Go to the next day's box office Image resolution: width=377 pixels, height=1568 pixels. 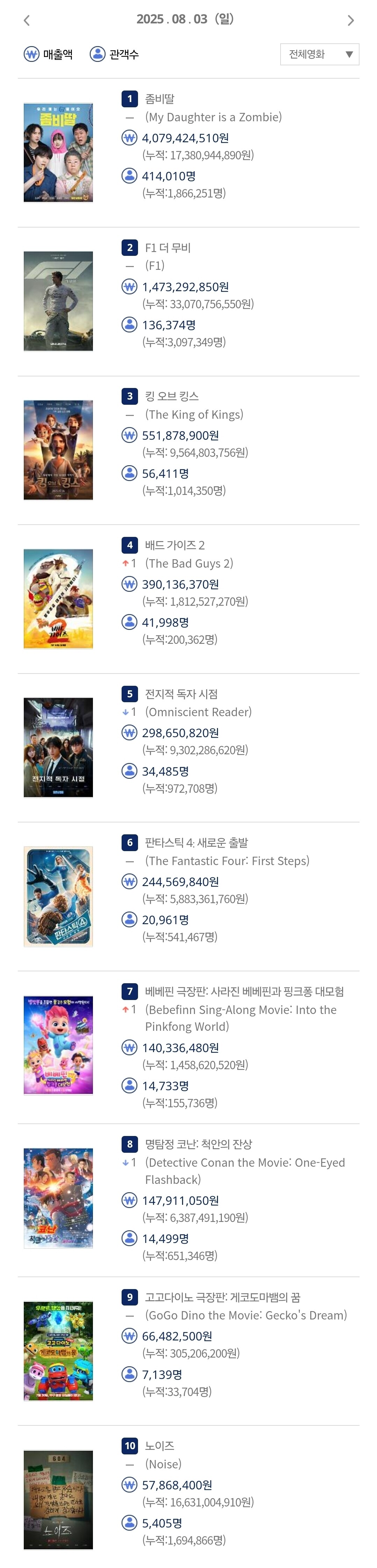tap(350, 21)
